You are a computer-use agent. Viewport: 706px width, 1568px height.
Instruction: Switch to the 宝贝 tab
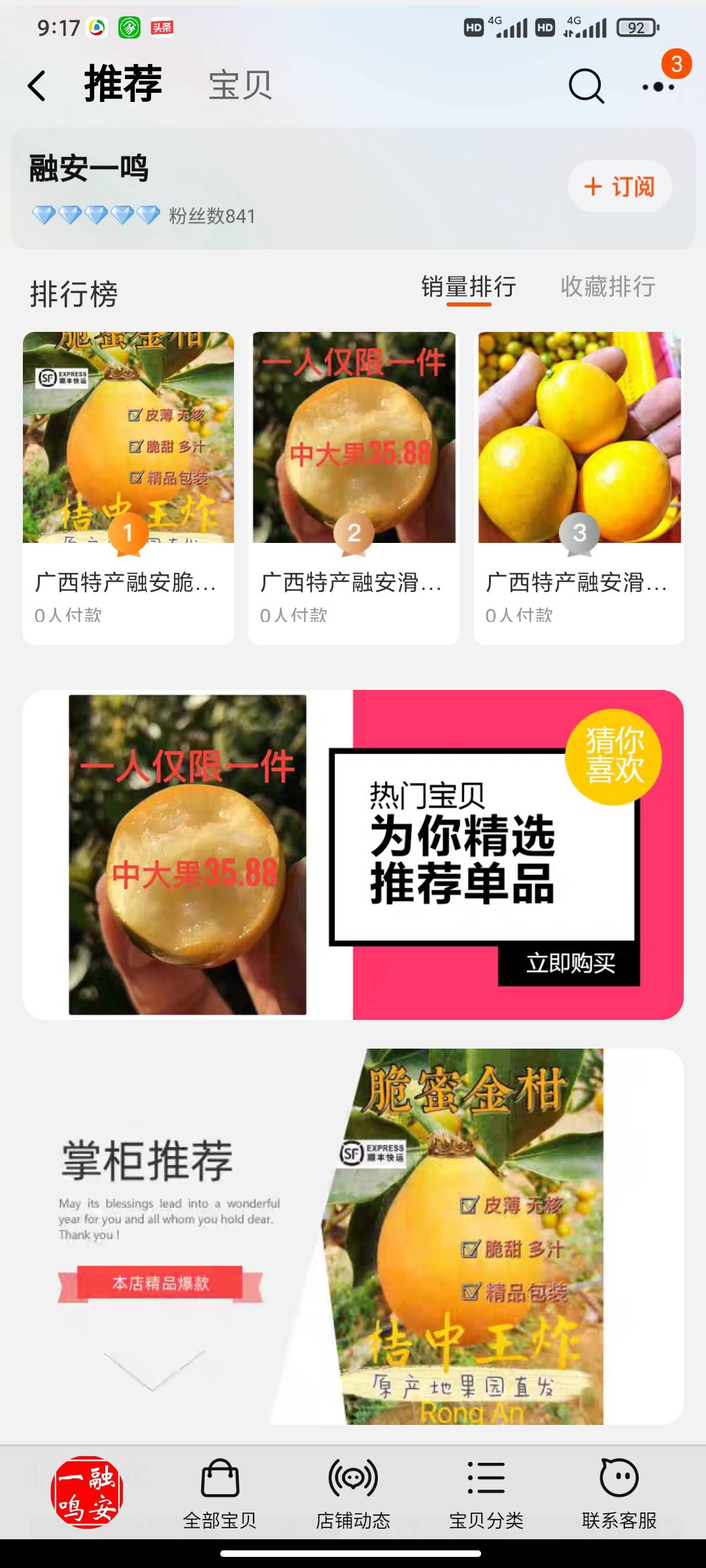point(240,86)
